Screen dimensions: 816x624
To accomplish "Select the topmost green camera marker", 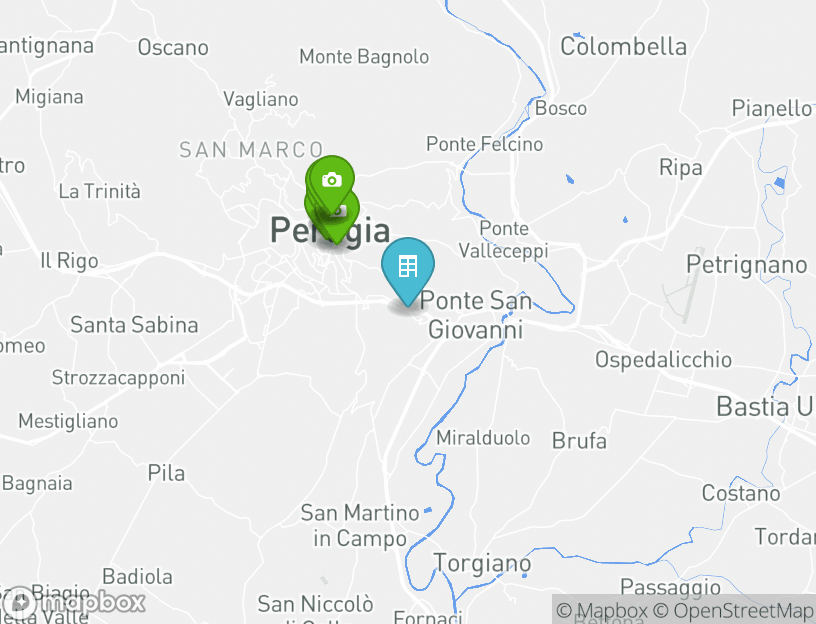I will point(331,179).
